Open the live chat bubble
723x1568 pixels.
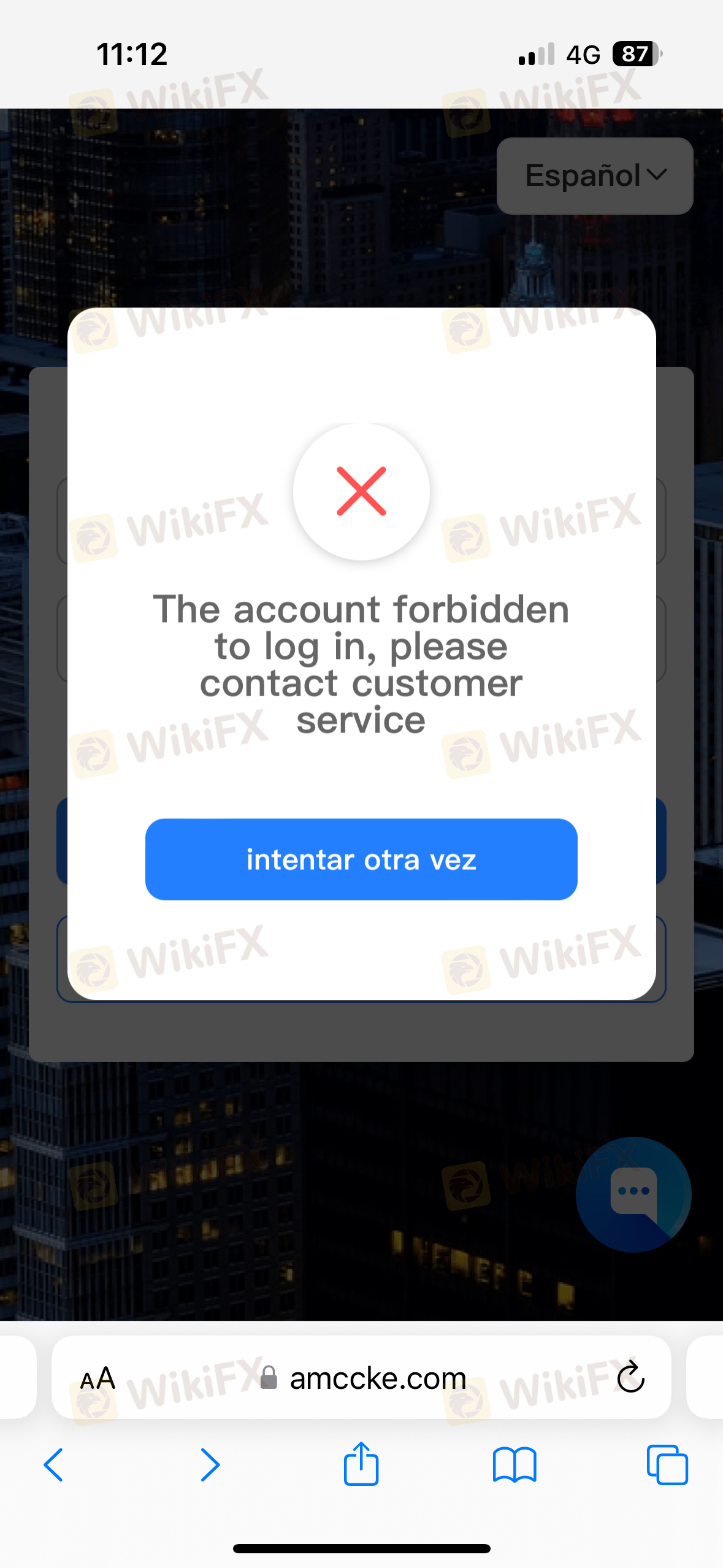coord(633,1194)
